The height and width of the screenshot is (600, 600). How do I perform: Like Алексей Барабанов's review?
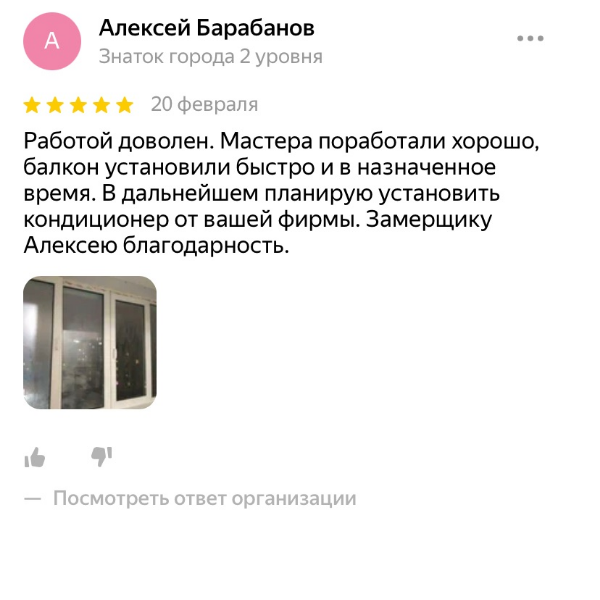point(35,457)
